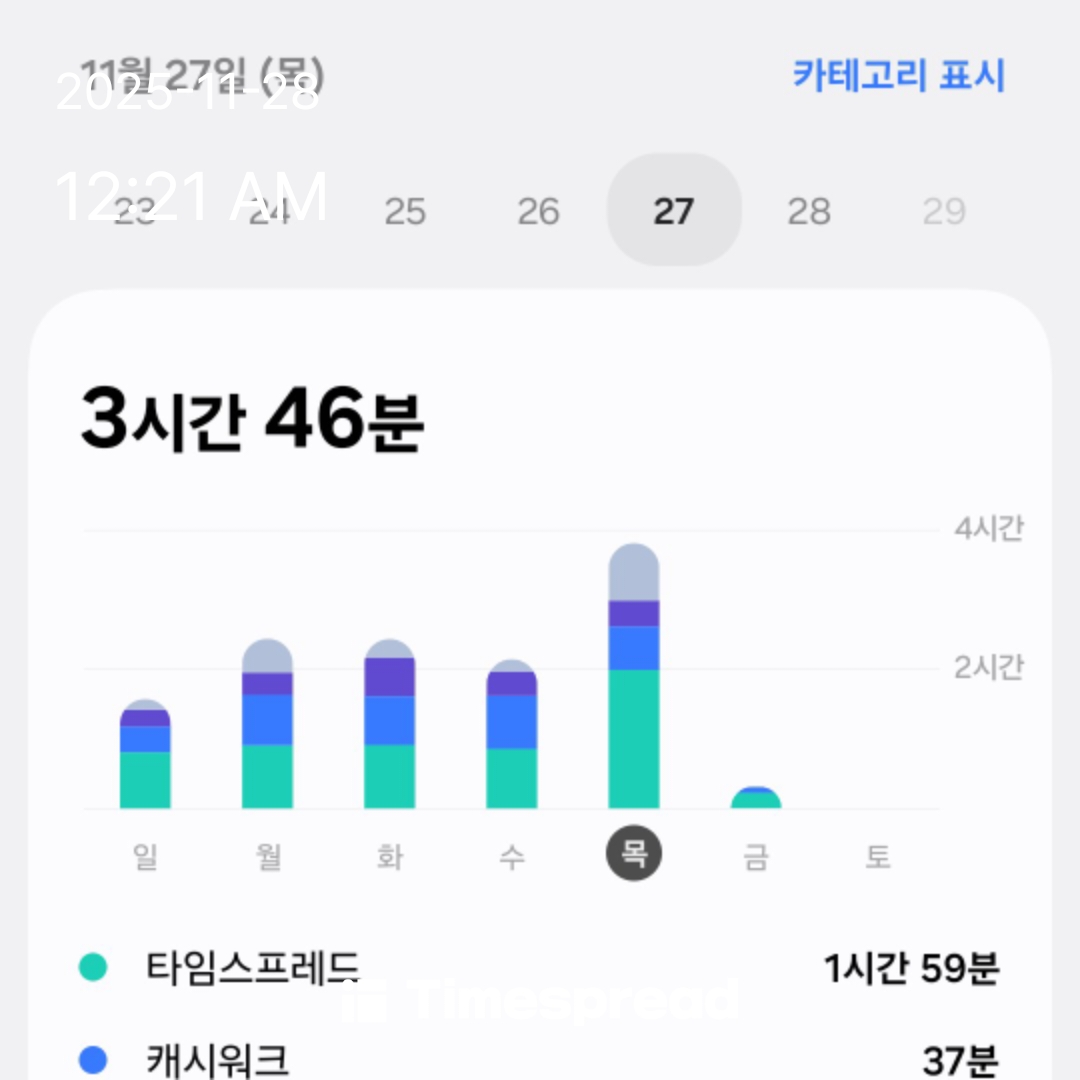
Task: Switch to date 26
Action: 539,211
